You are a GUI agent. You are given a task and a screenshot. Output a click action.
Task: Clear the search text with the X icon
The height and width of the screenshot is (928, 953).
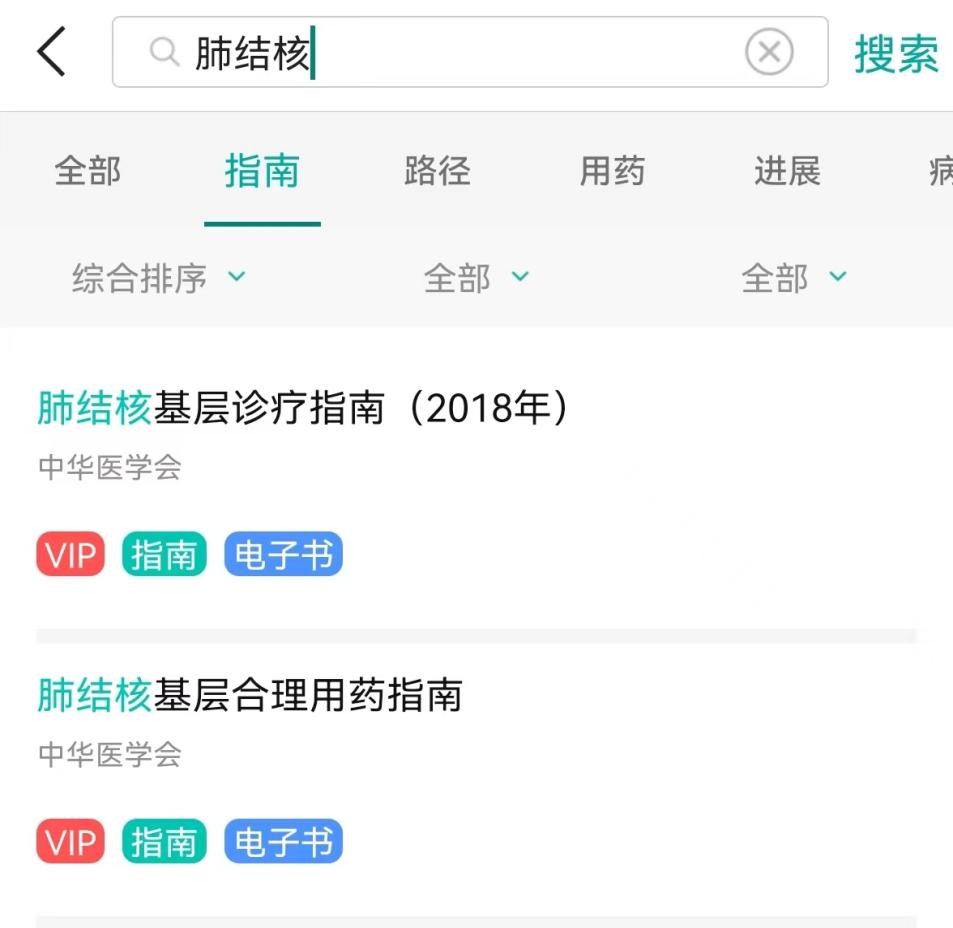[x=769, y=52]
